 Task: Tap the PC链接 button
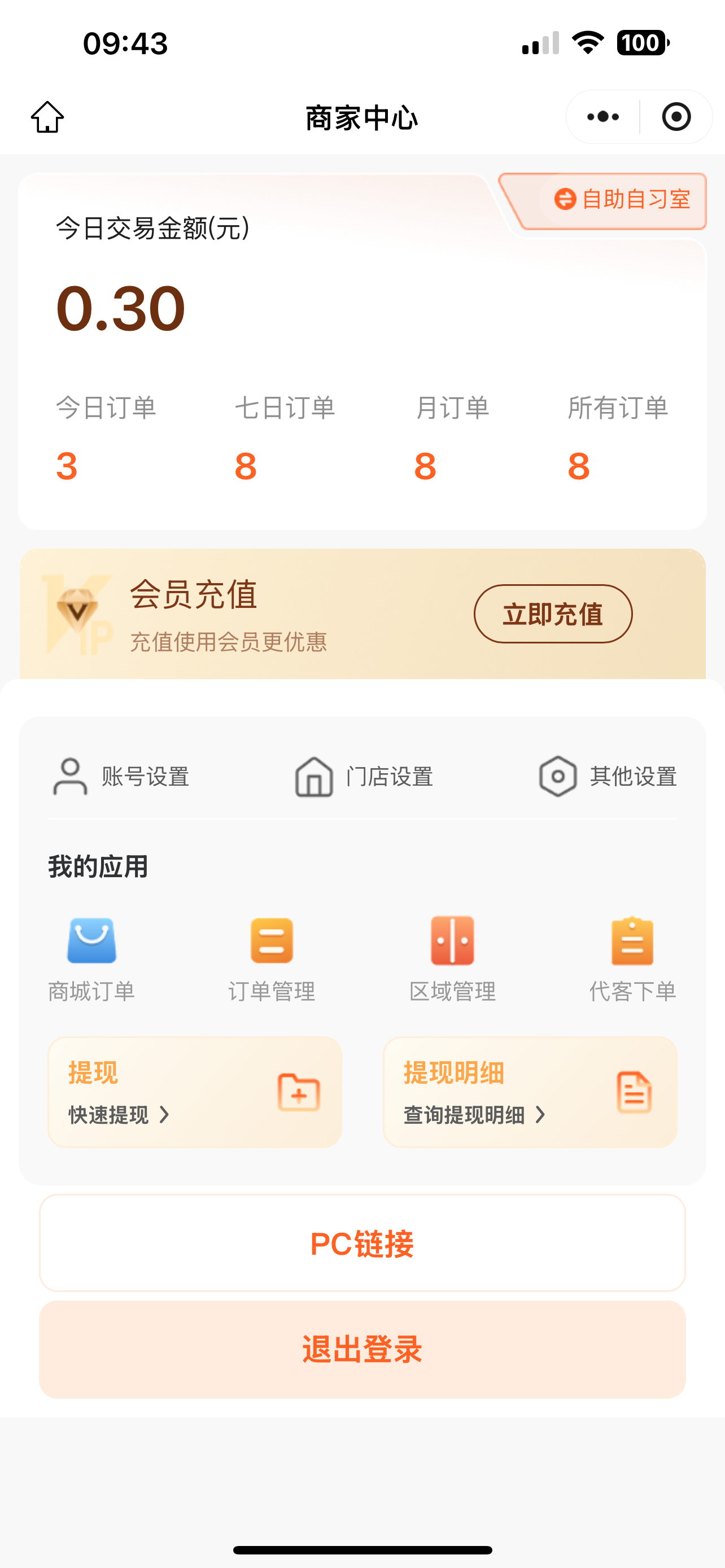pyautogui.click(x=362, y=1243)
